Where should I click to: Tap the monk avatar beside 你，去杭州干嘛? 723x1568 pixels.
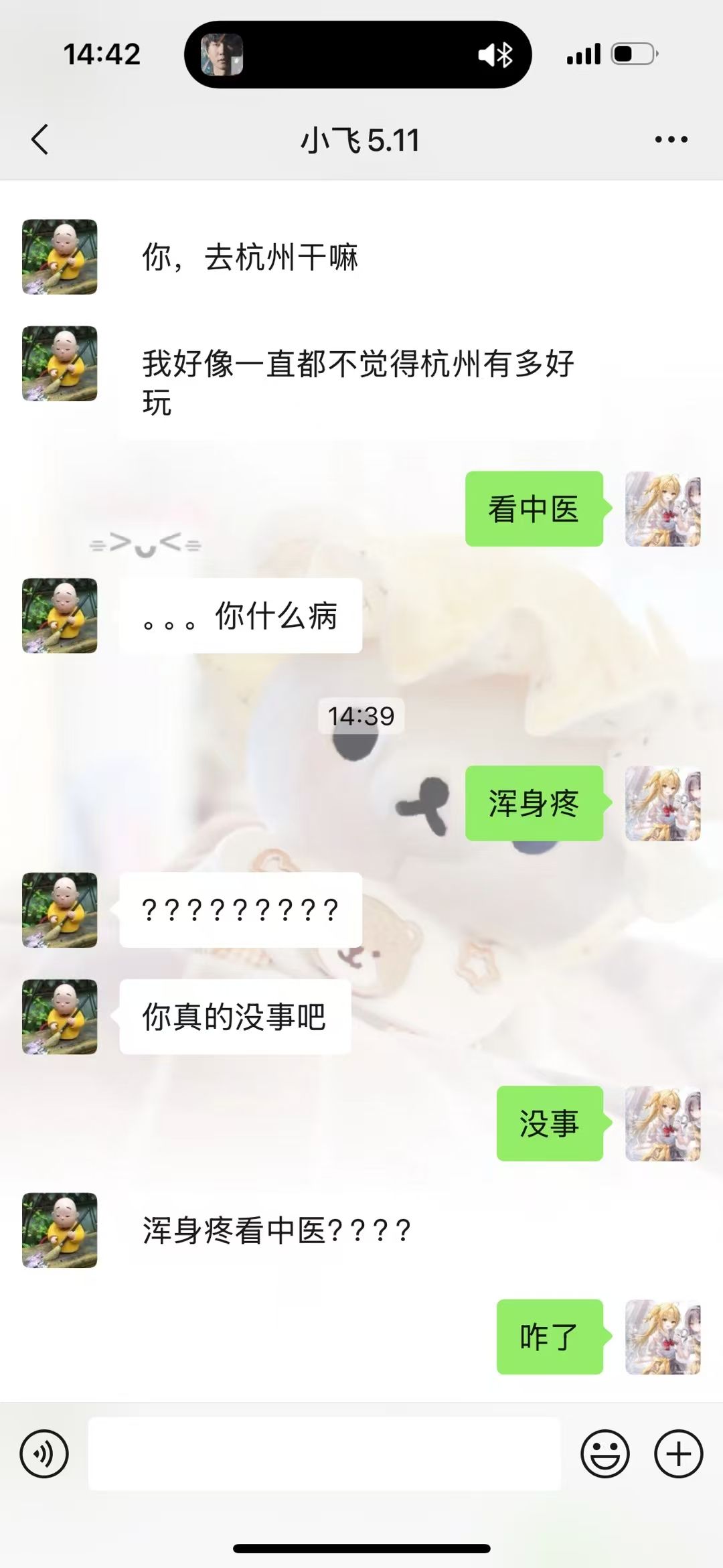click(x=60, y=257)
